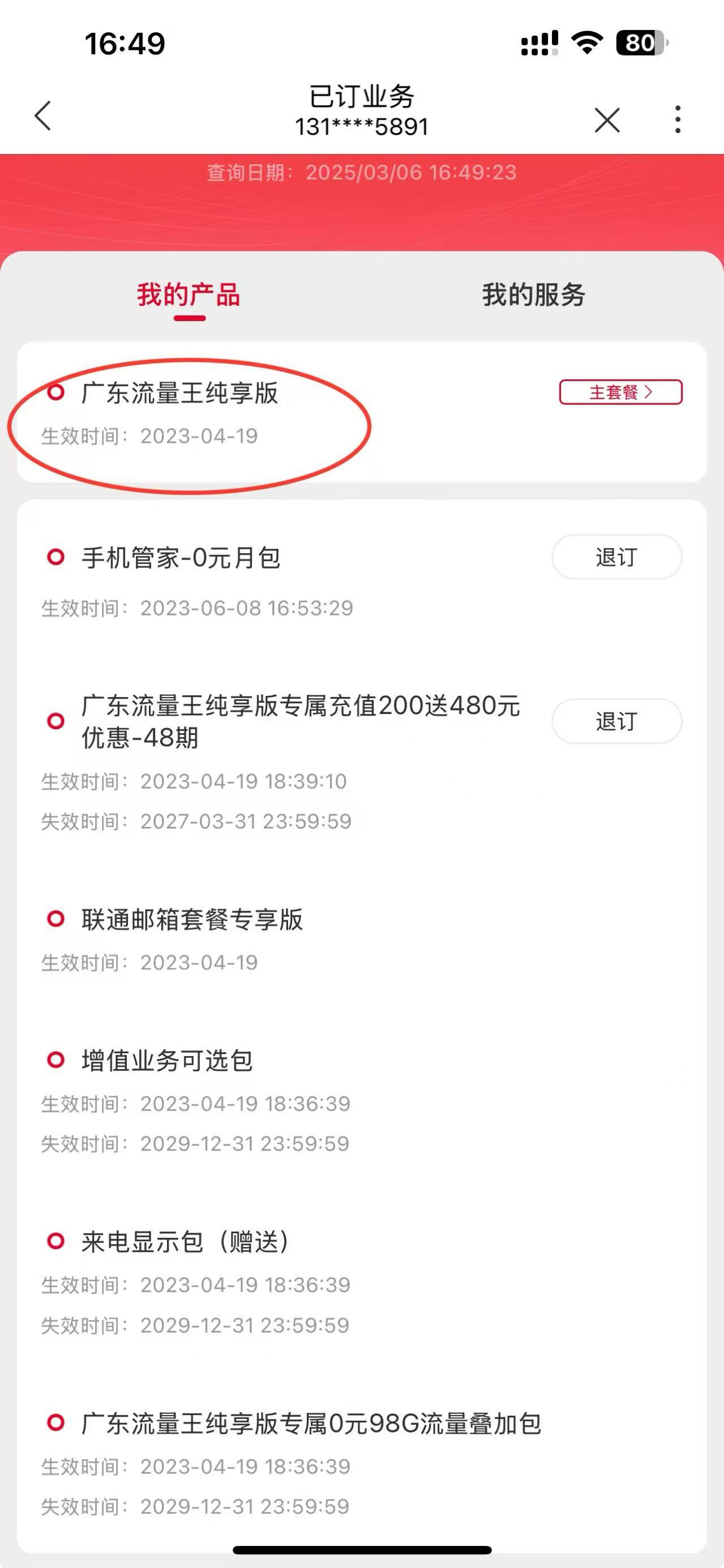Open the 主套餐 details link
Image resolution: width=724 pixels, height=1568 pixels.
coord(620,392)
